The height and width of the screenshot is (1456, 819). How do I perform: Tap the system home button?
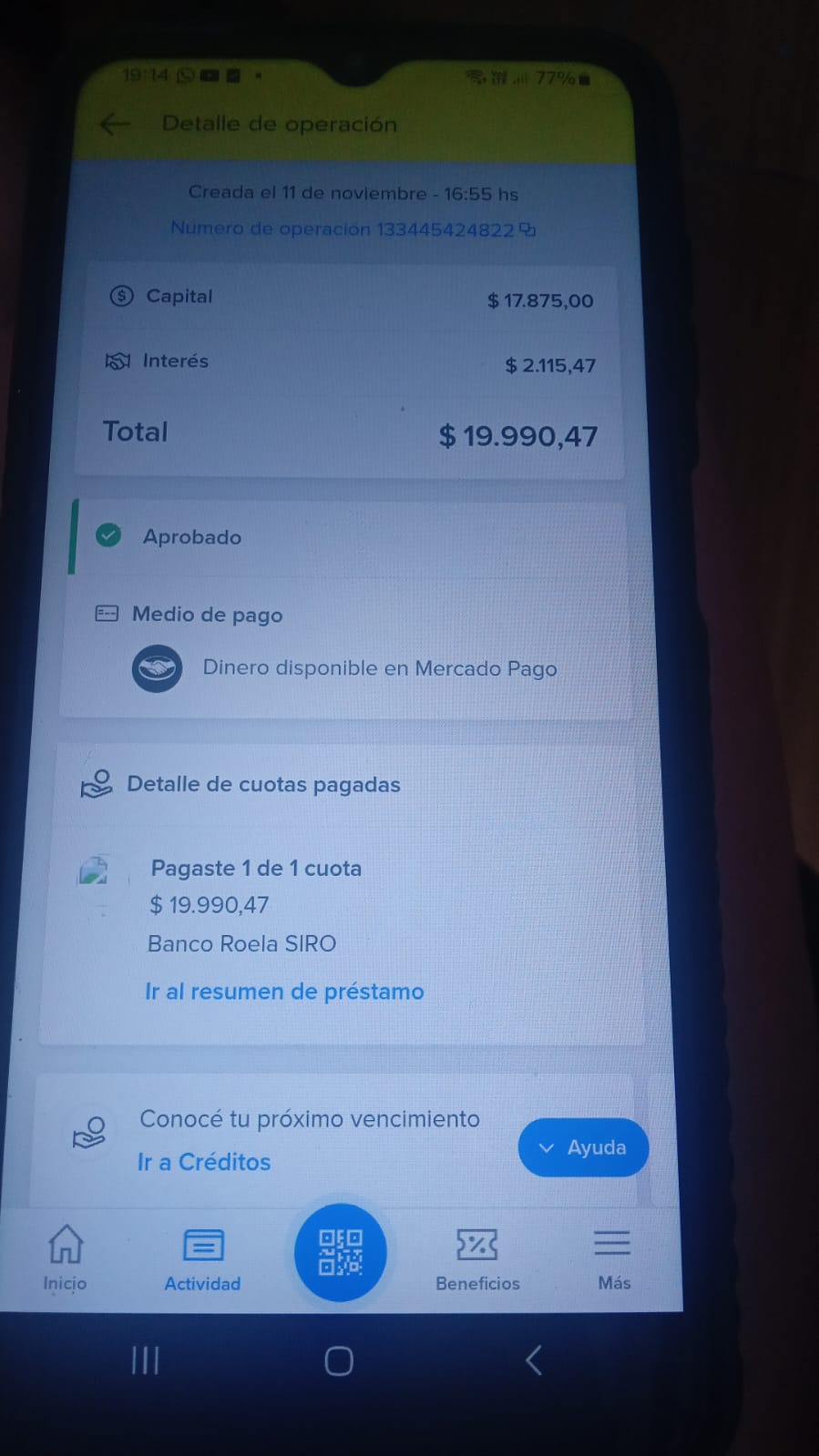point(339,1361)
